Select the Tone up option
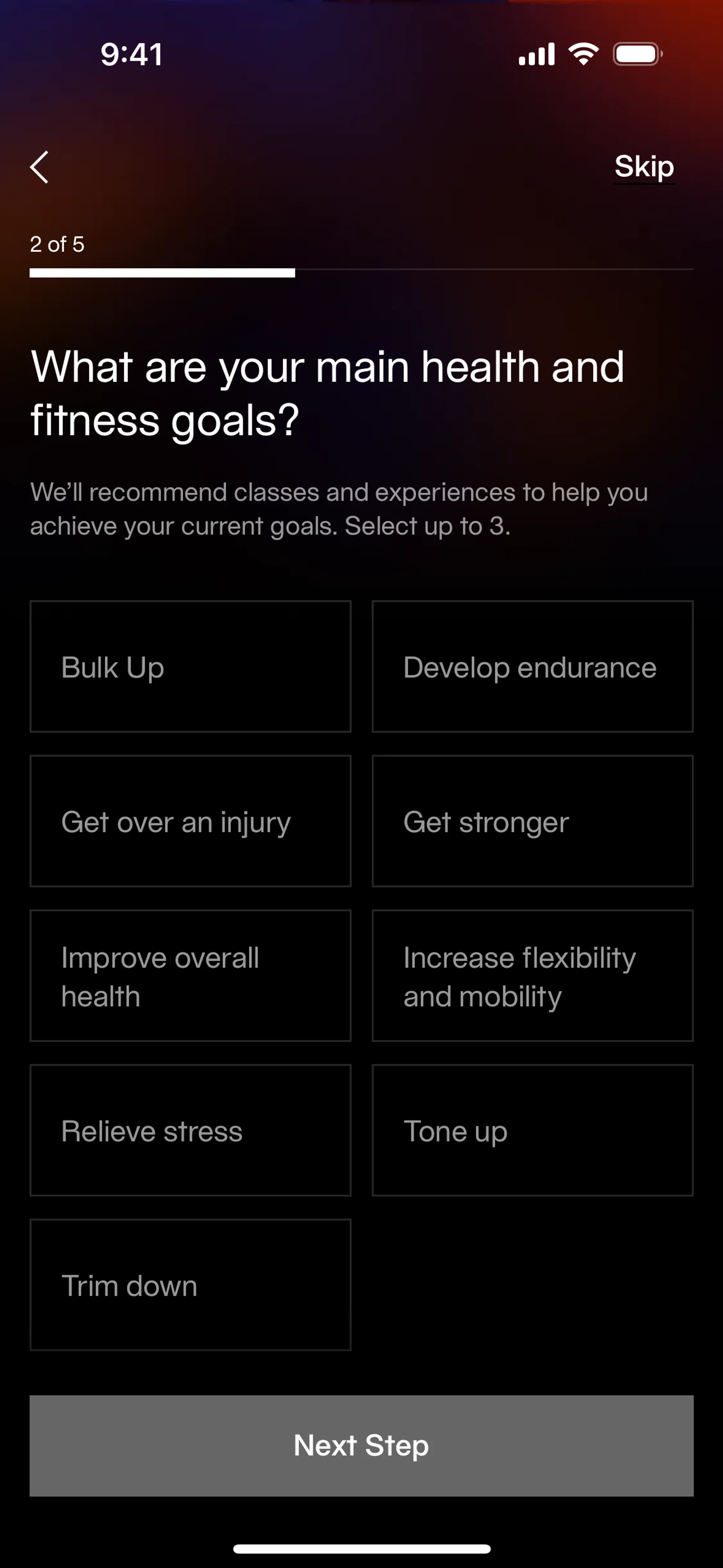Image resolution: width=723 pixels, height=1568 pixels. pyautogui.click(x=532, y=1130)
